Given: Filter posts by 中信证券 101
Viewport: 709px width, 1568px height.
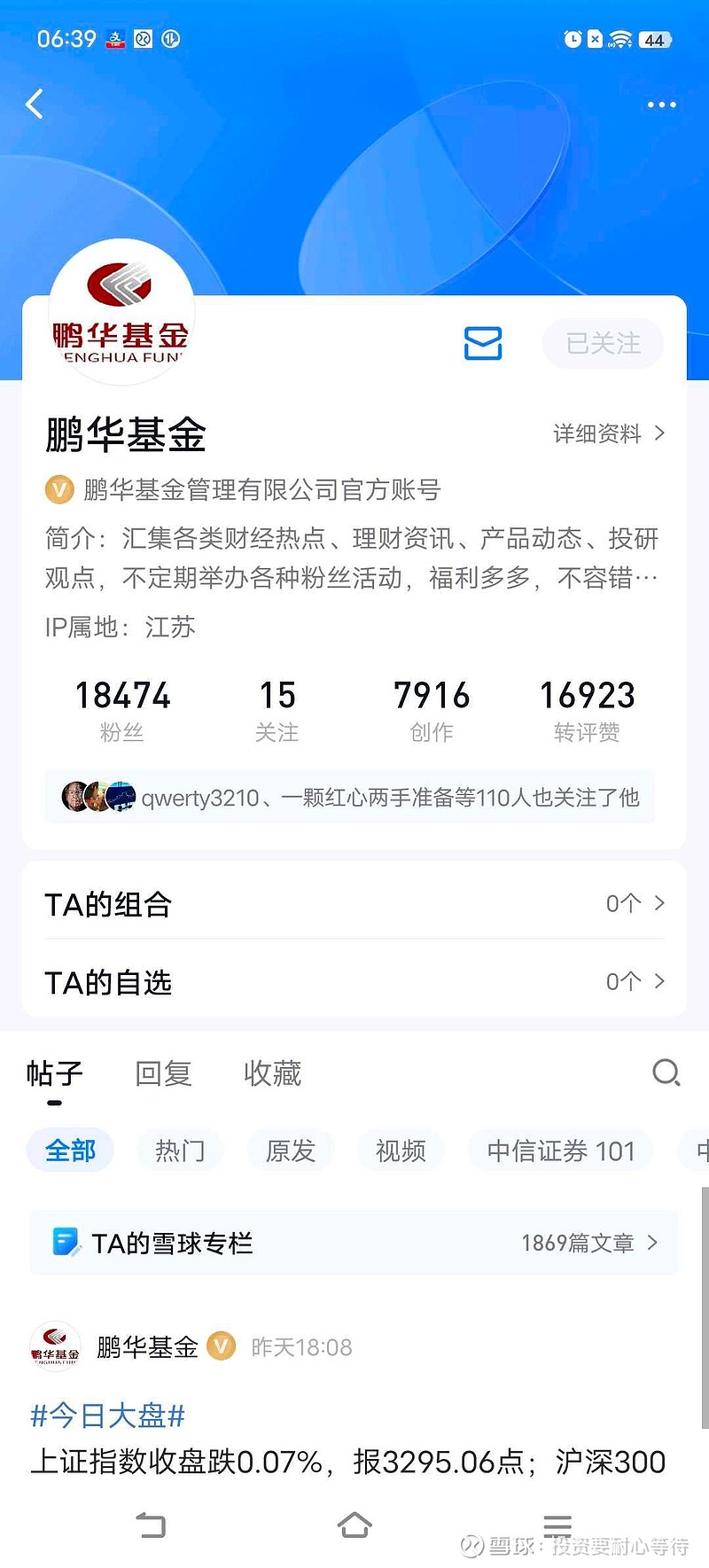Looking at the screenshot, I should [x=561, y=1151].
